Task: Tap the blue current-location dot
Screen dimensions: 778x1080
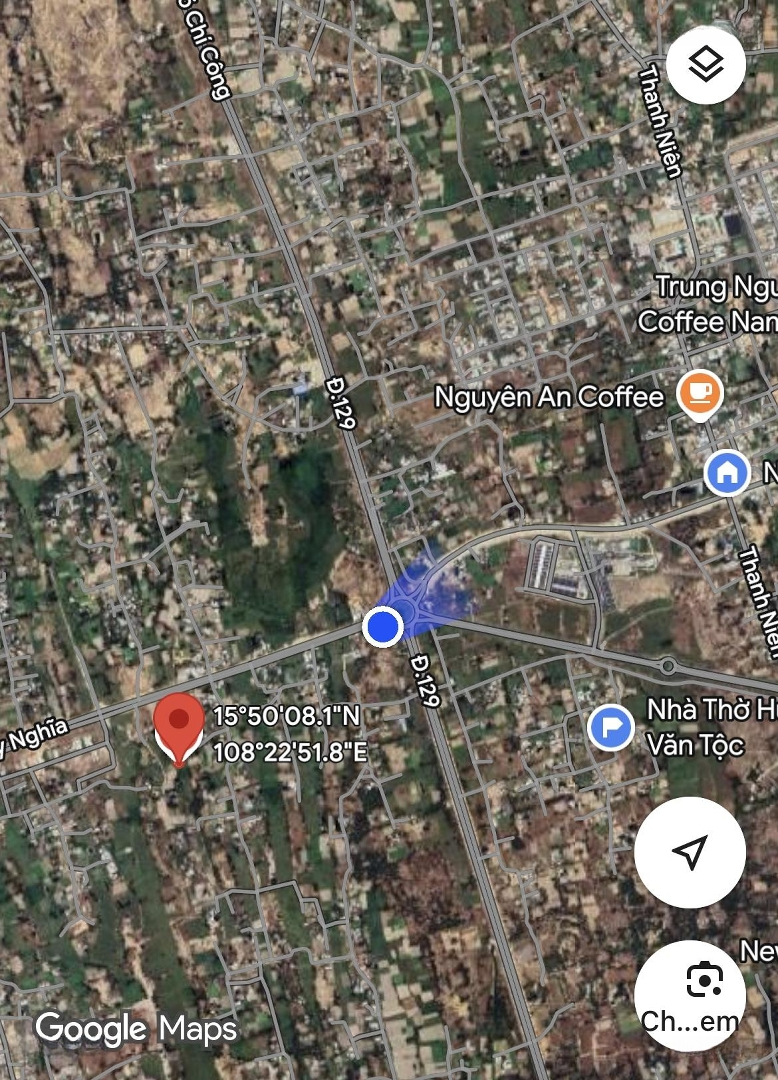Action: coord(382,627)
